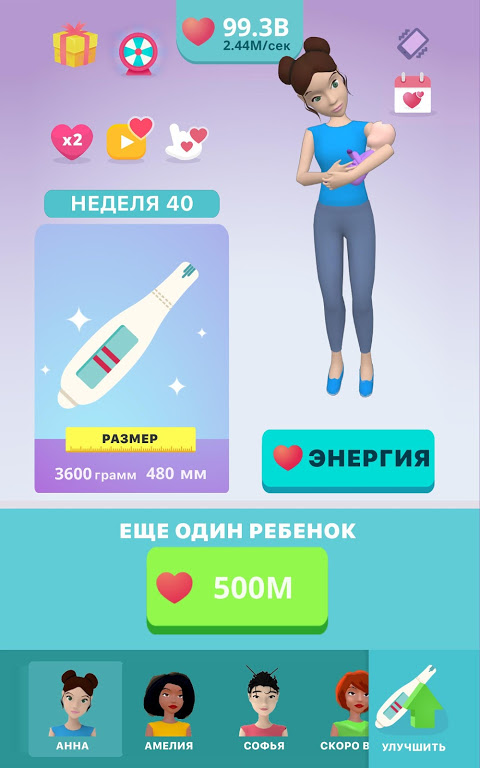The height and width of the screenshot is (768, 480).
Task: Select the character Анна
Action: point(75,708)
